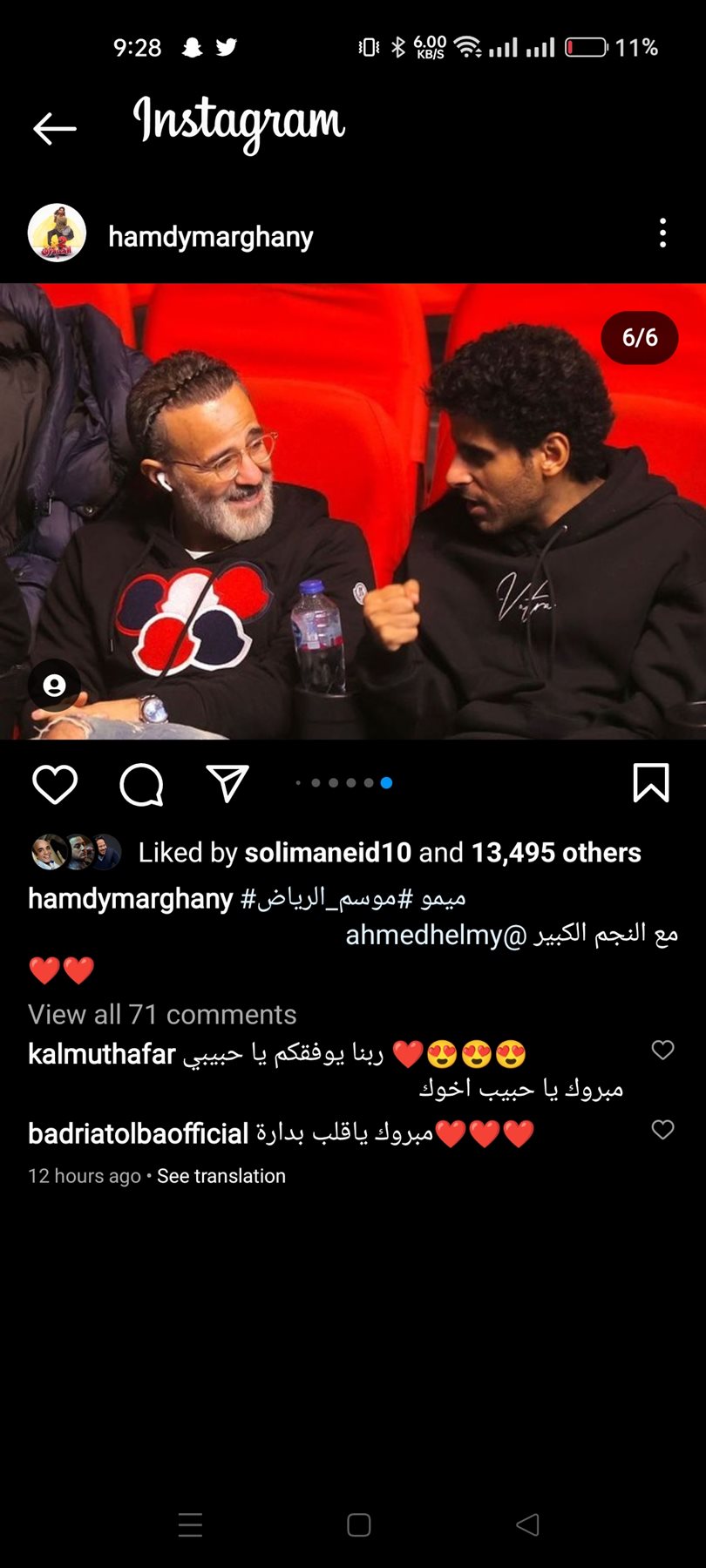This screenshot has width=706, height=1568.
Task: Save this post with the bookmark icon
Action: (650, 782)
